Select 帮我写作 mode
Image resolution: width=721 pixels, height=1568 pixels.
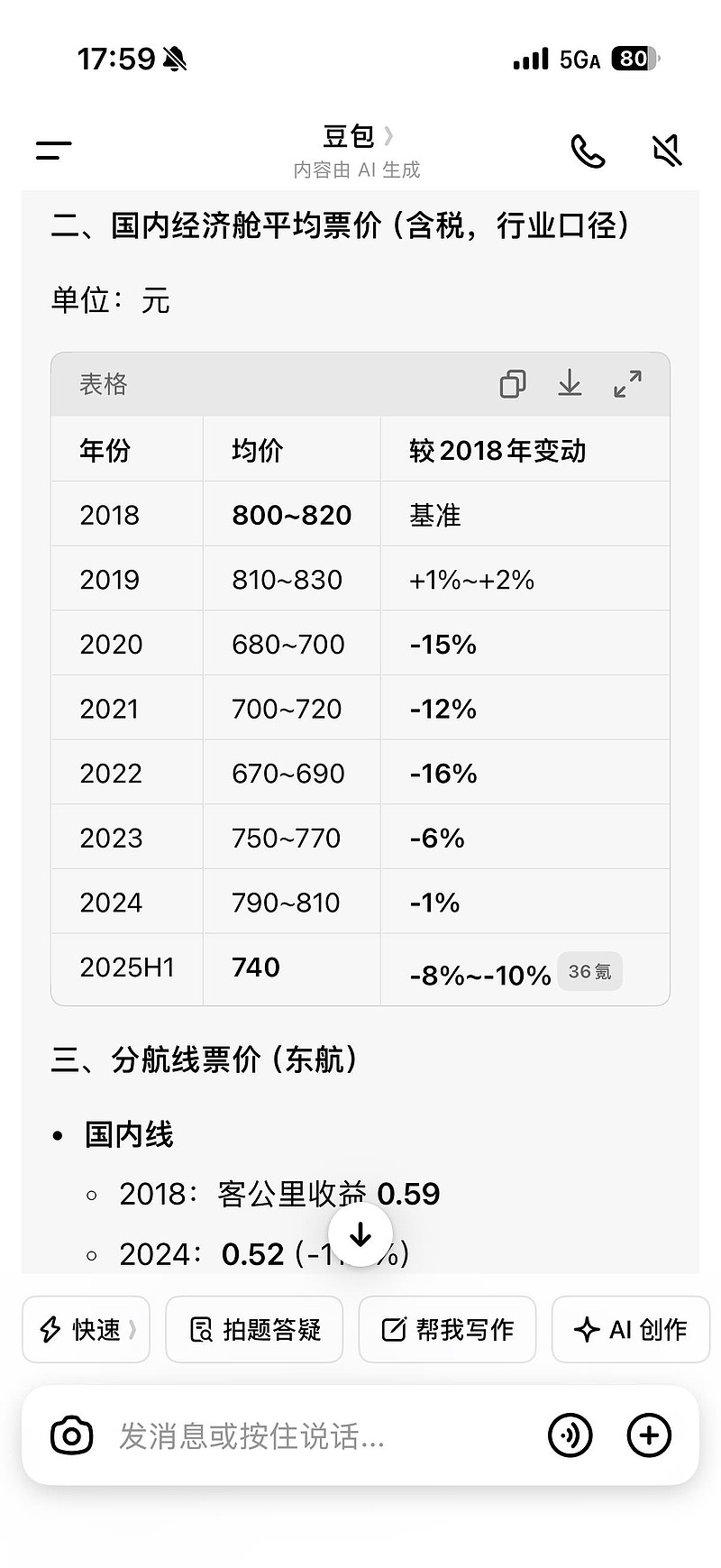447,1329
